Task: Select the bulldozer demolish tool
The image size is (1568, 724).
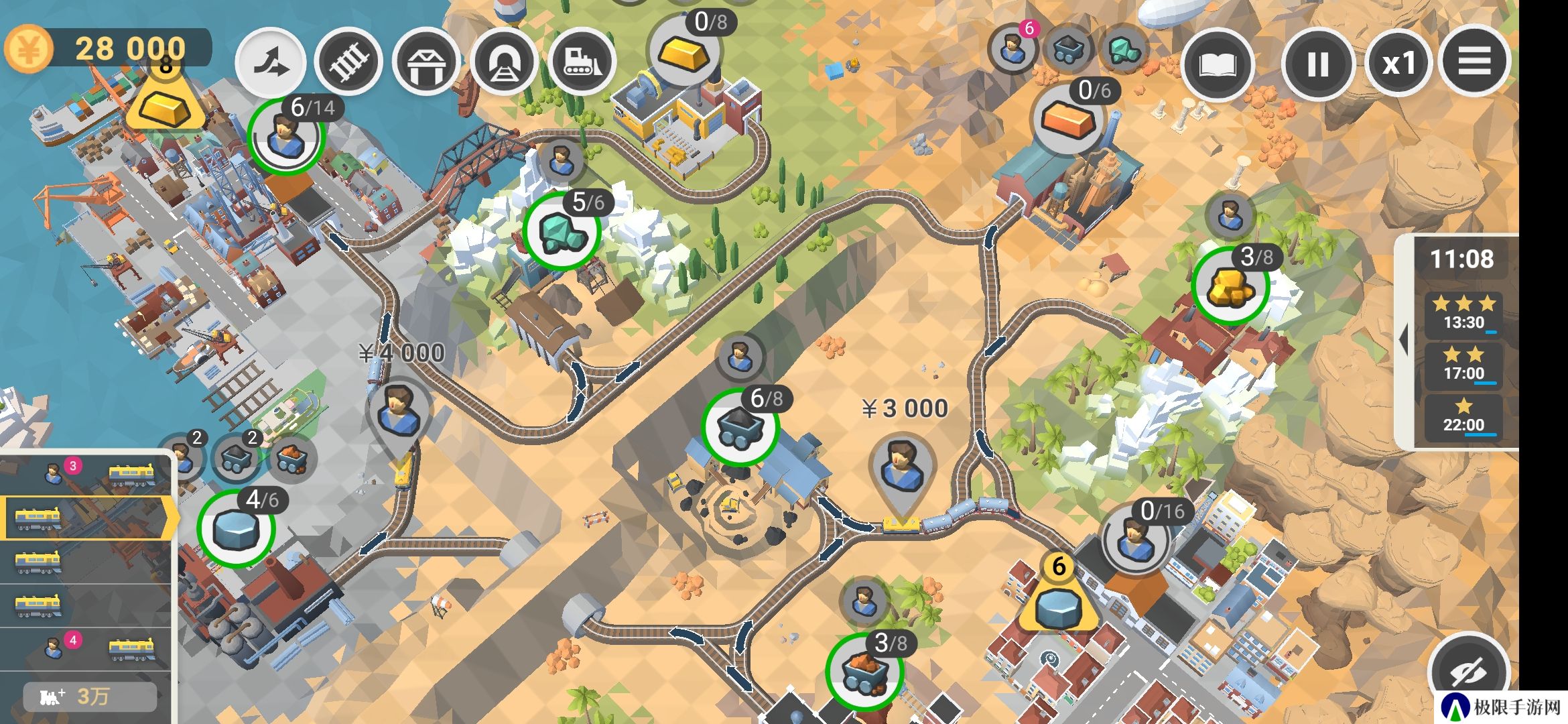Action: pos(581,63)
